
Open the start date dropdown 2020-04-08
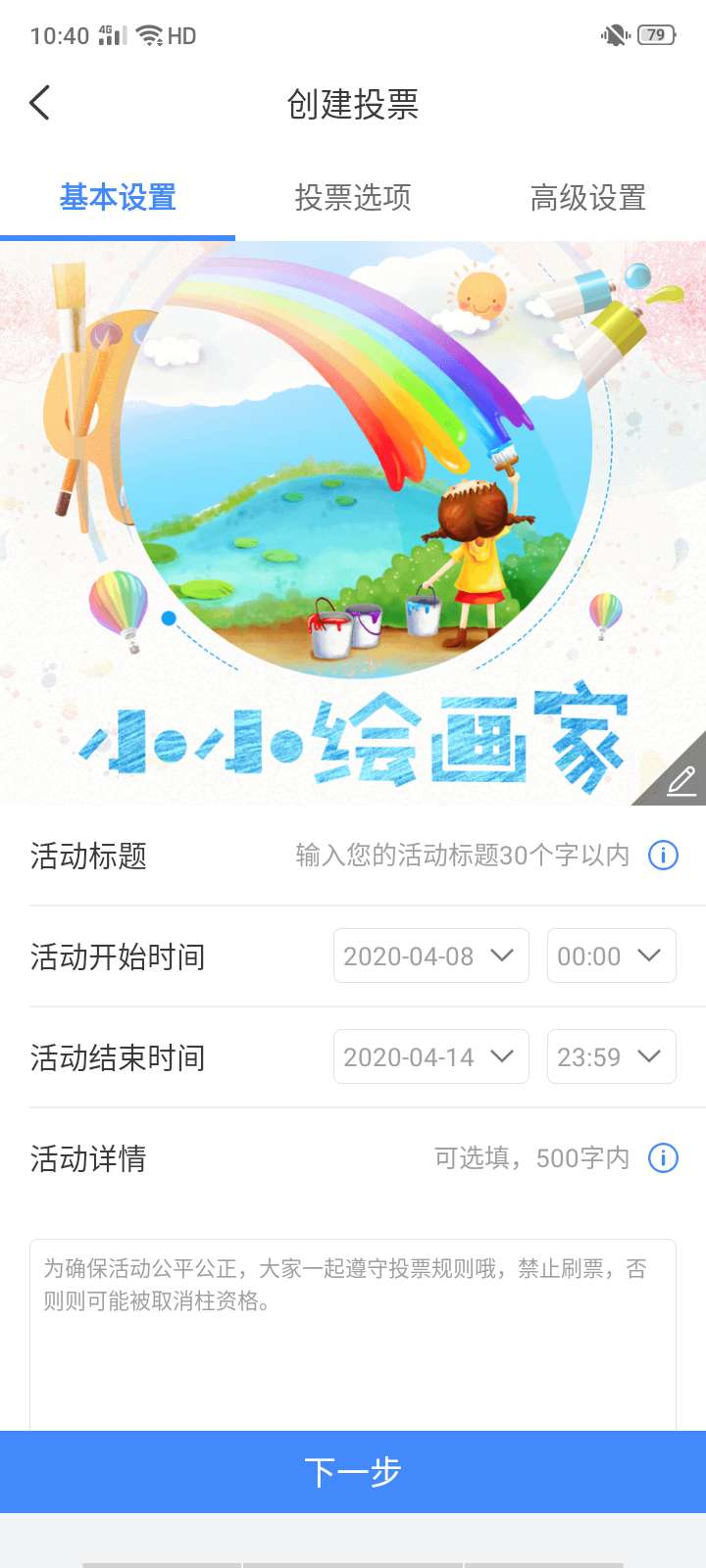pyautogui.click(x=430, y=955)
